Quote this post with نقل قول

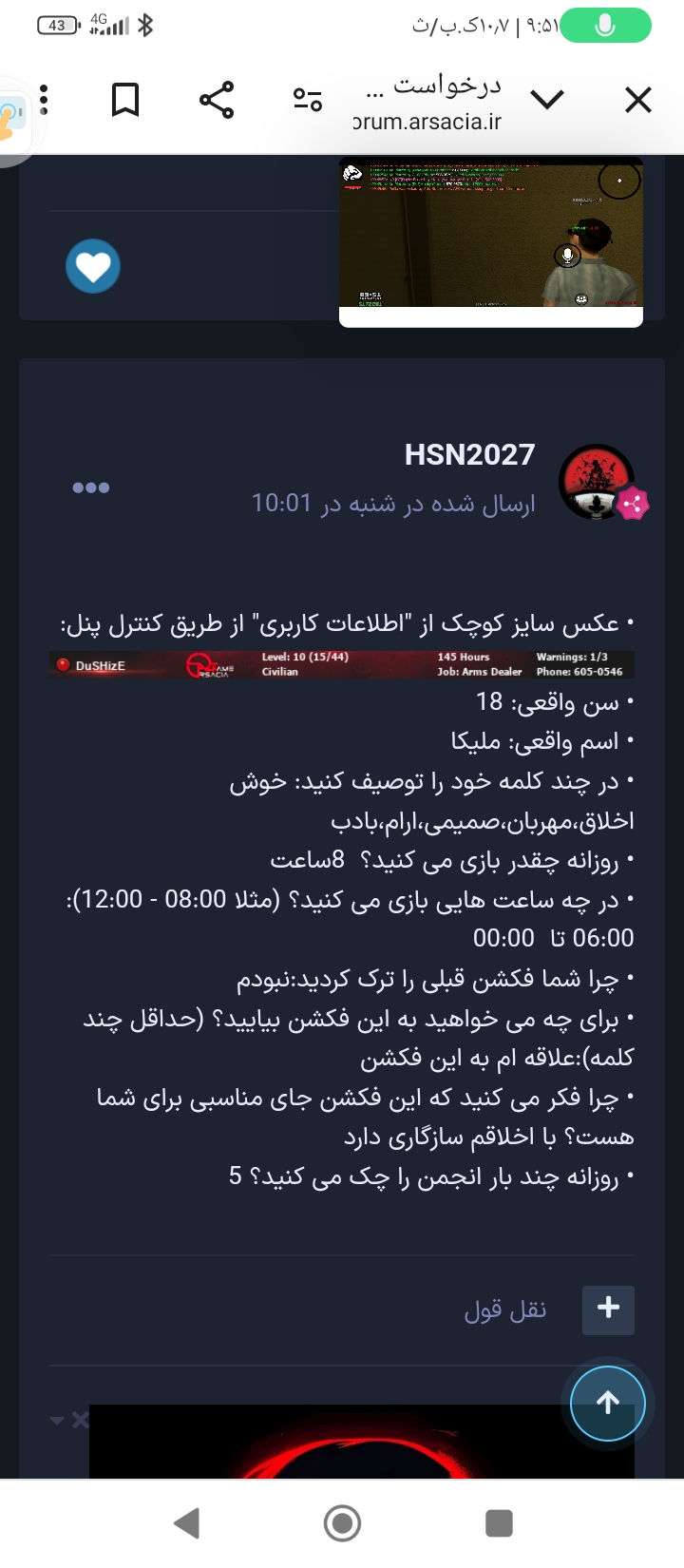click(x=505, y=1310)
